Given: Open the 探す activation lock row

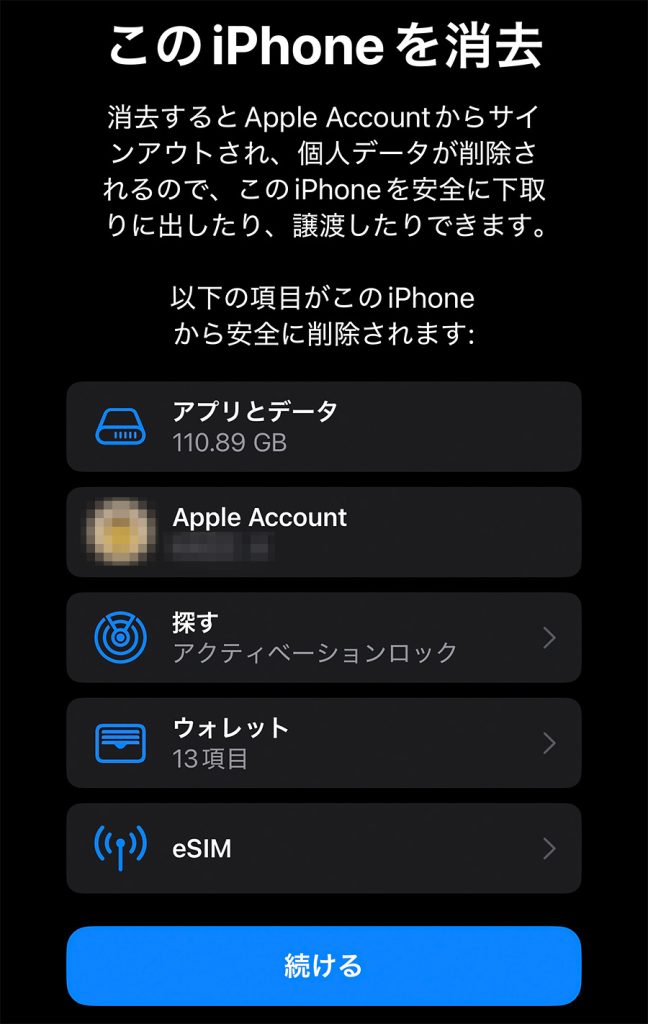Looking at the screenshot, I should [323, 638].
